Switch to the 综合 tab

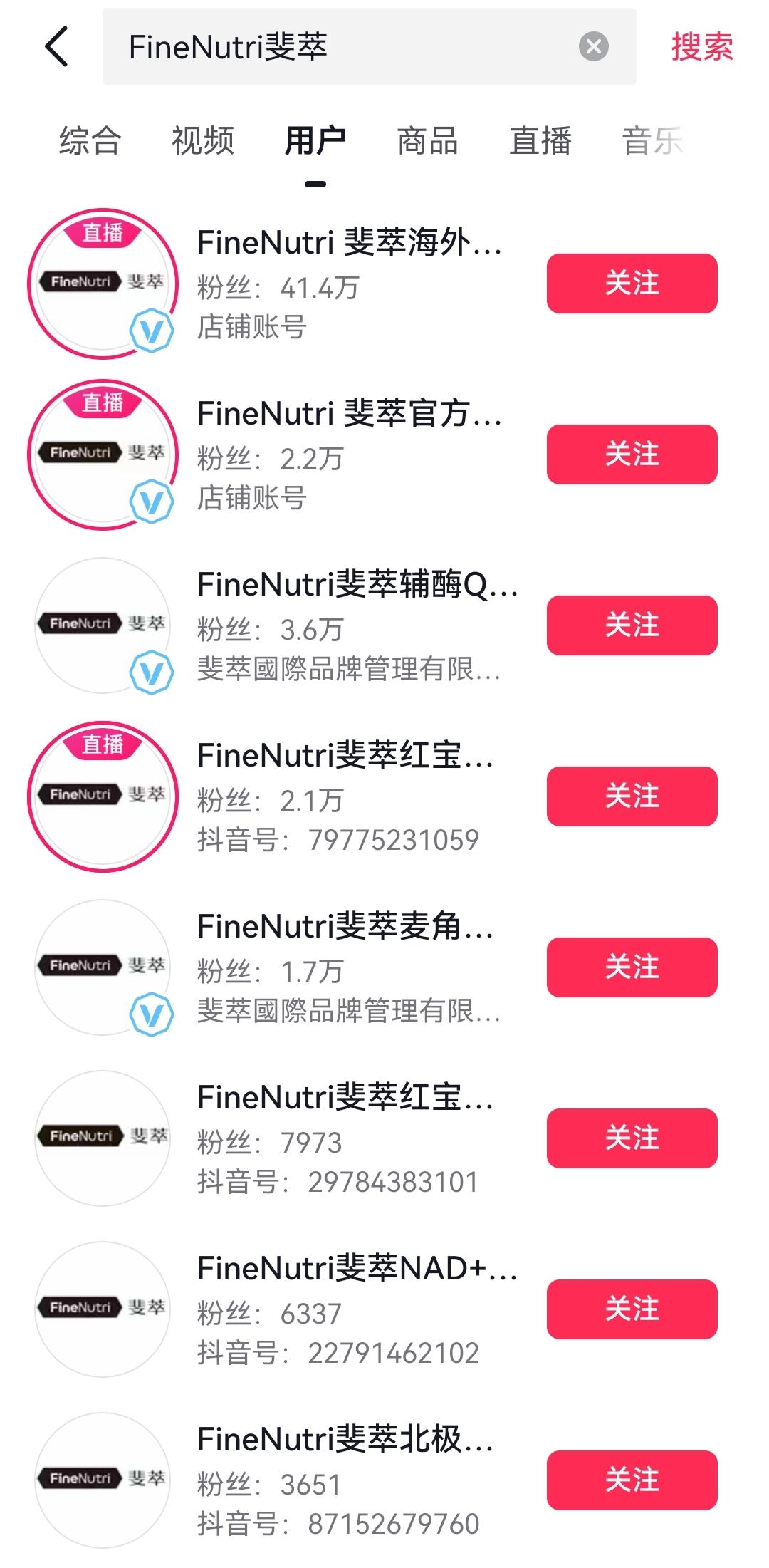coord(90,140)
